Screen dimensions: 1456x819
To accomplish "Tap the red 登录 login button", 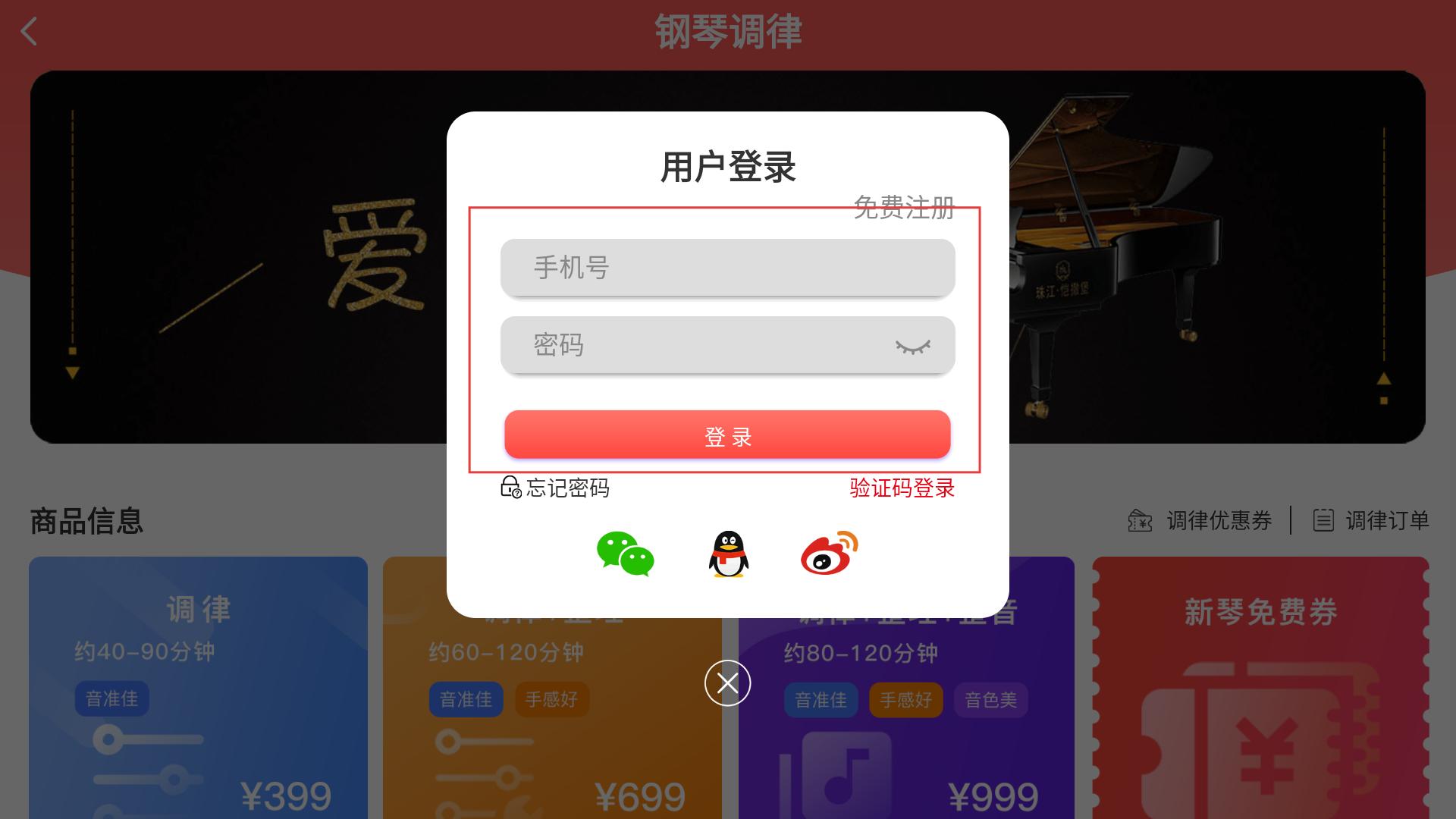I will (x=726, y=435).
